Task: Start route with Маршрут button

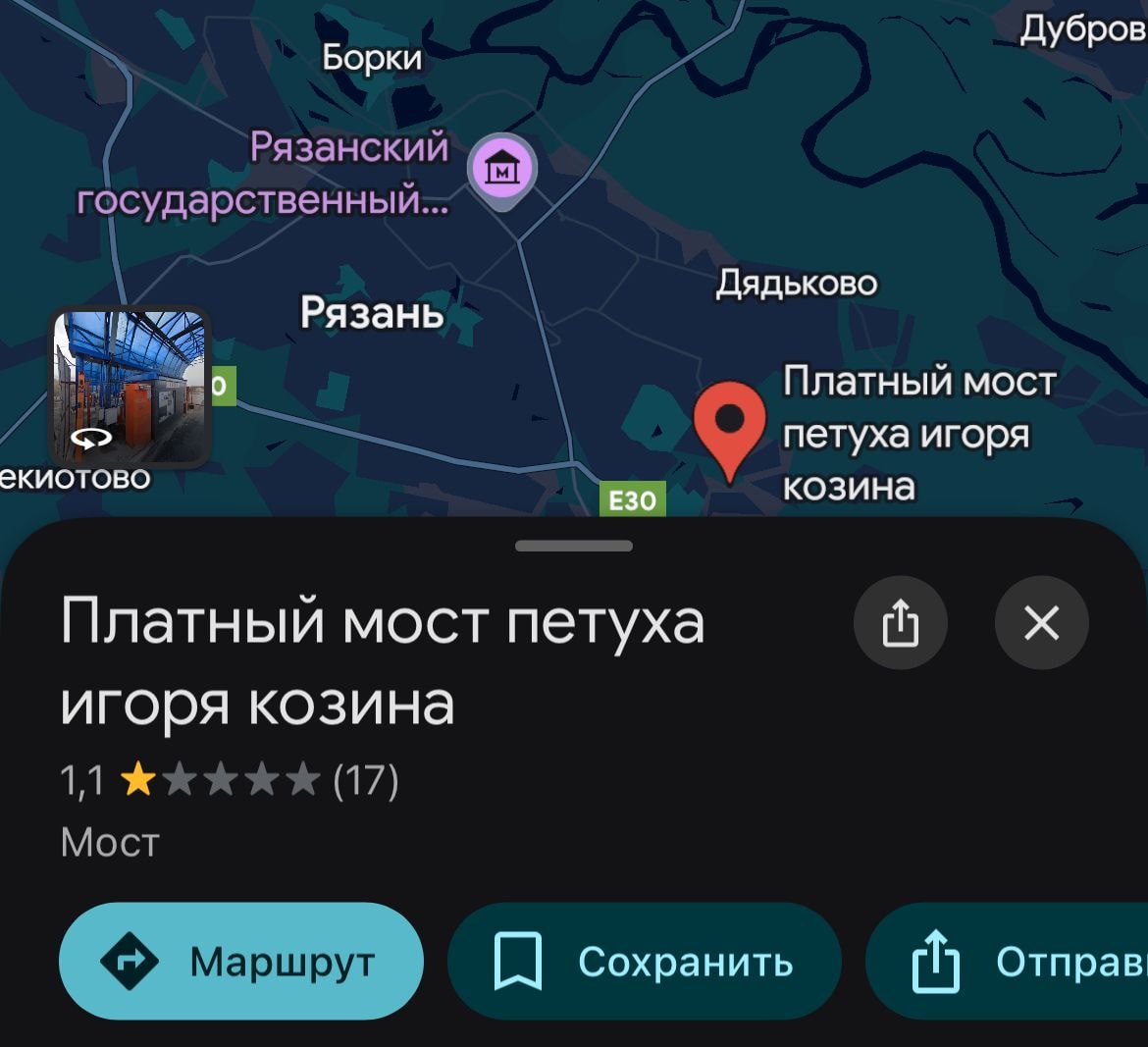Action: 241,962
